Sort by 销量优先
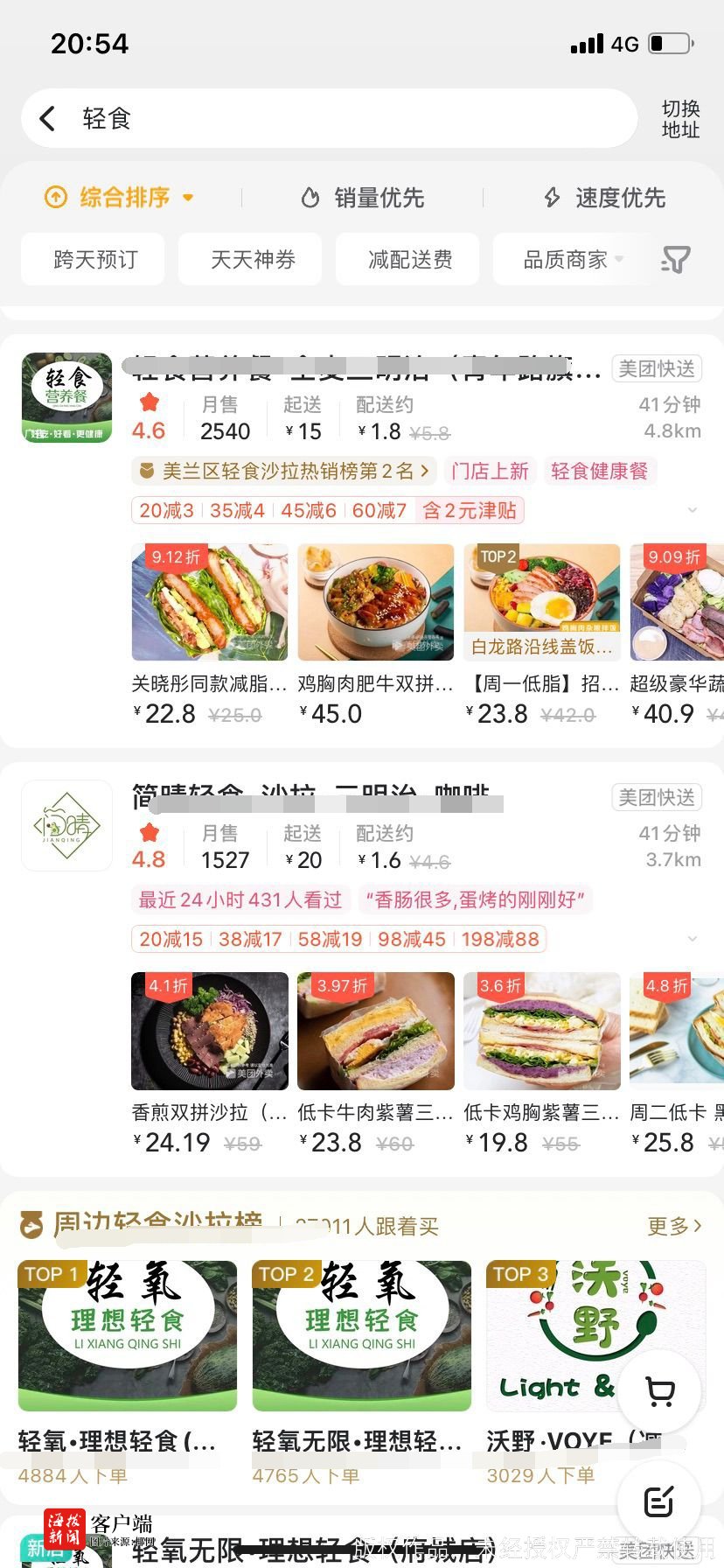The image size is (724, 1568). coord(363,198)
